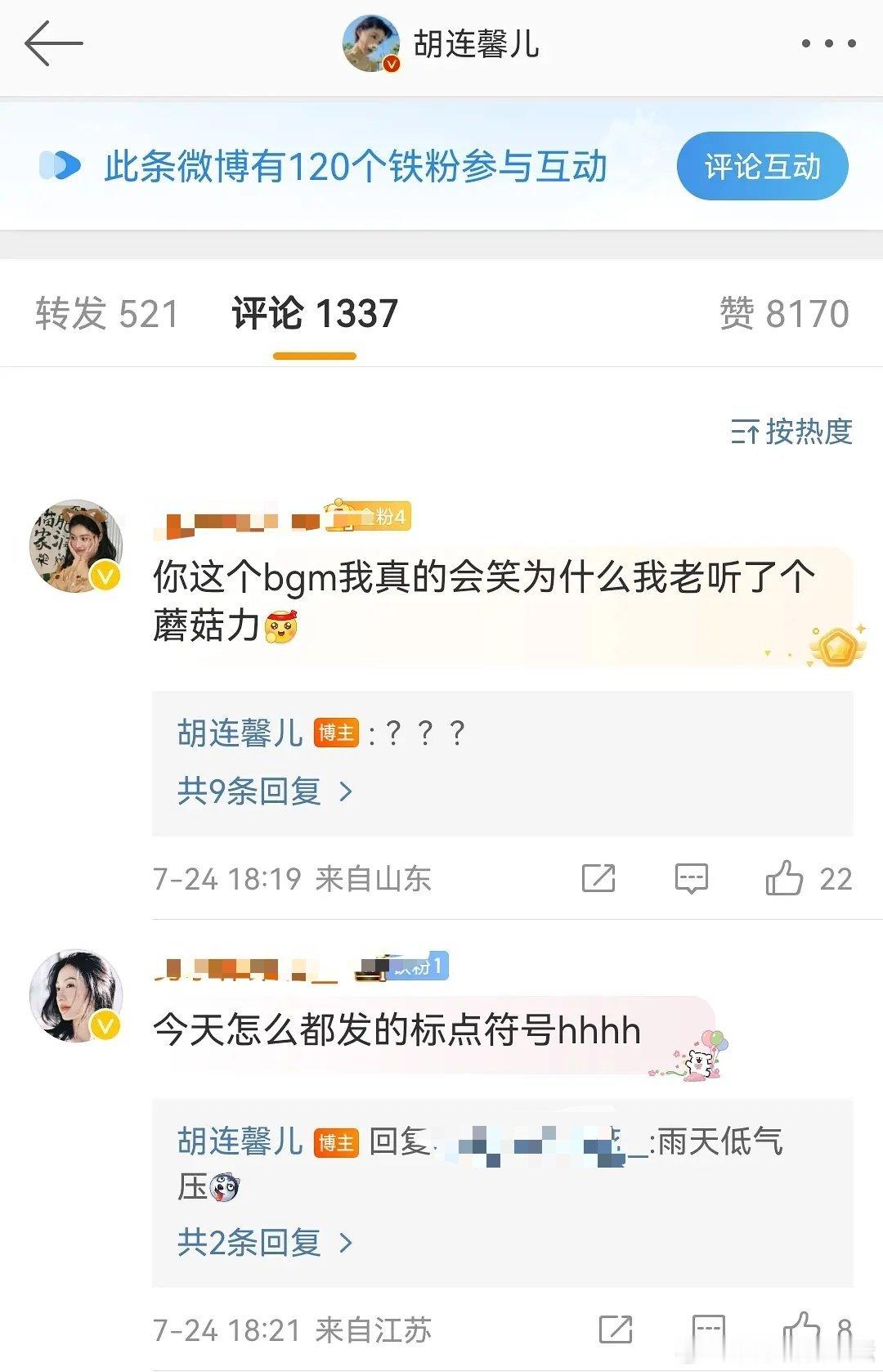Click the share icon on the second comment
The image size is (883, 1372).
pyautogui.click(x=615, y=1325)
